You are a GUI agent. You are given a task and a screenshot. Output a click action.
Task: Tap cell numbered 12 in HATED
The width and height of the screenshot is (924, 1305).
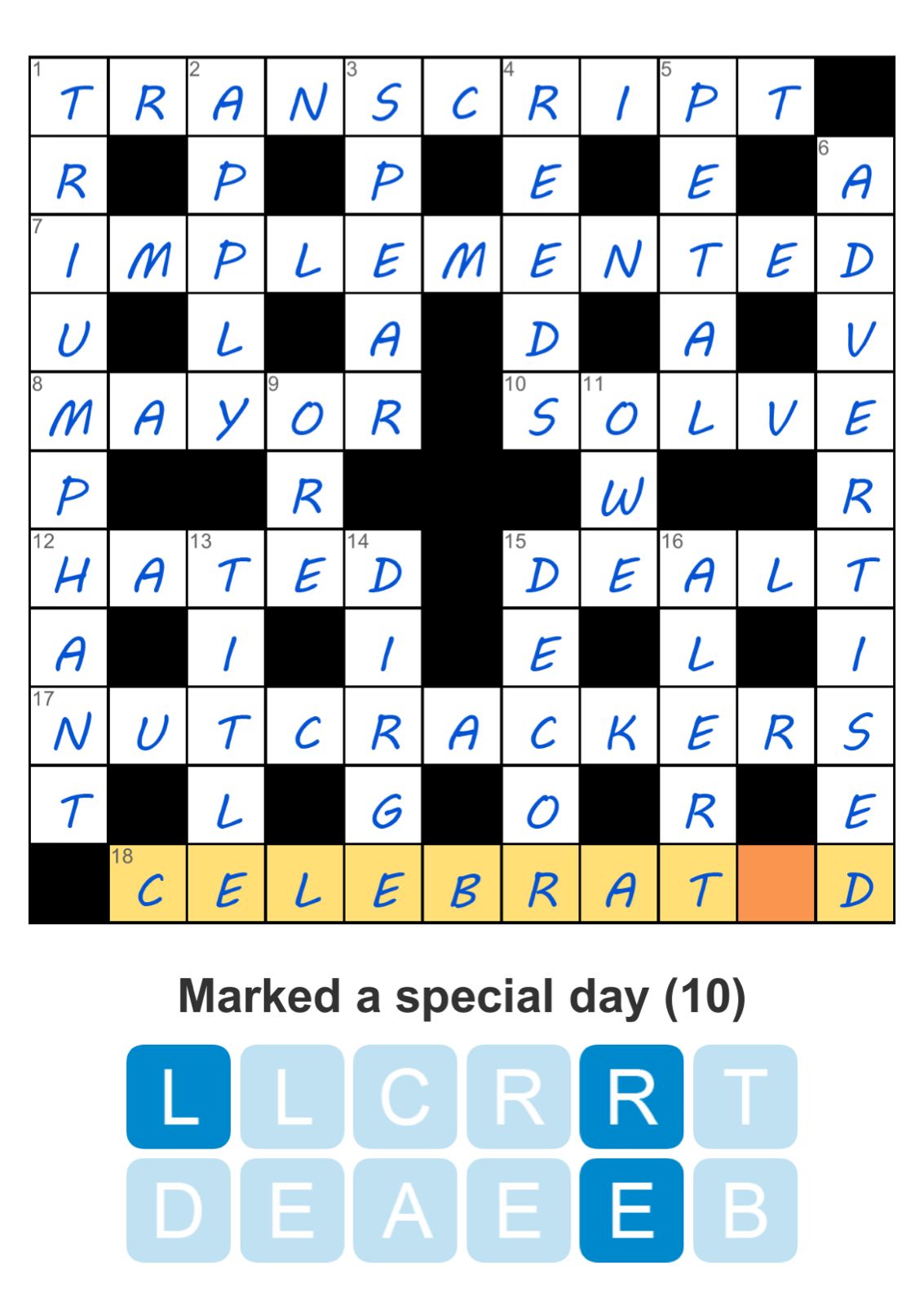click(69, 569)
